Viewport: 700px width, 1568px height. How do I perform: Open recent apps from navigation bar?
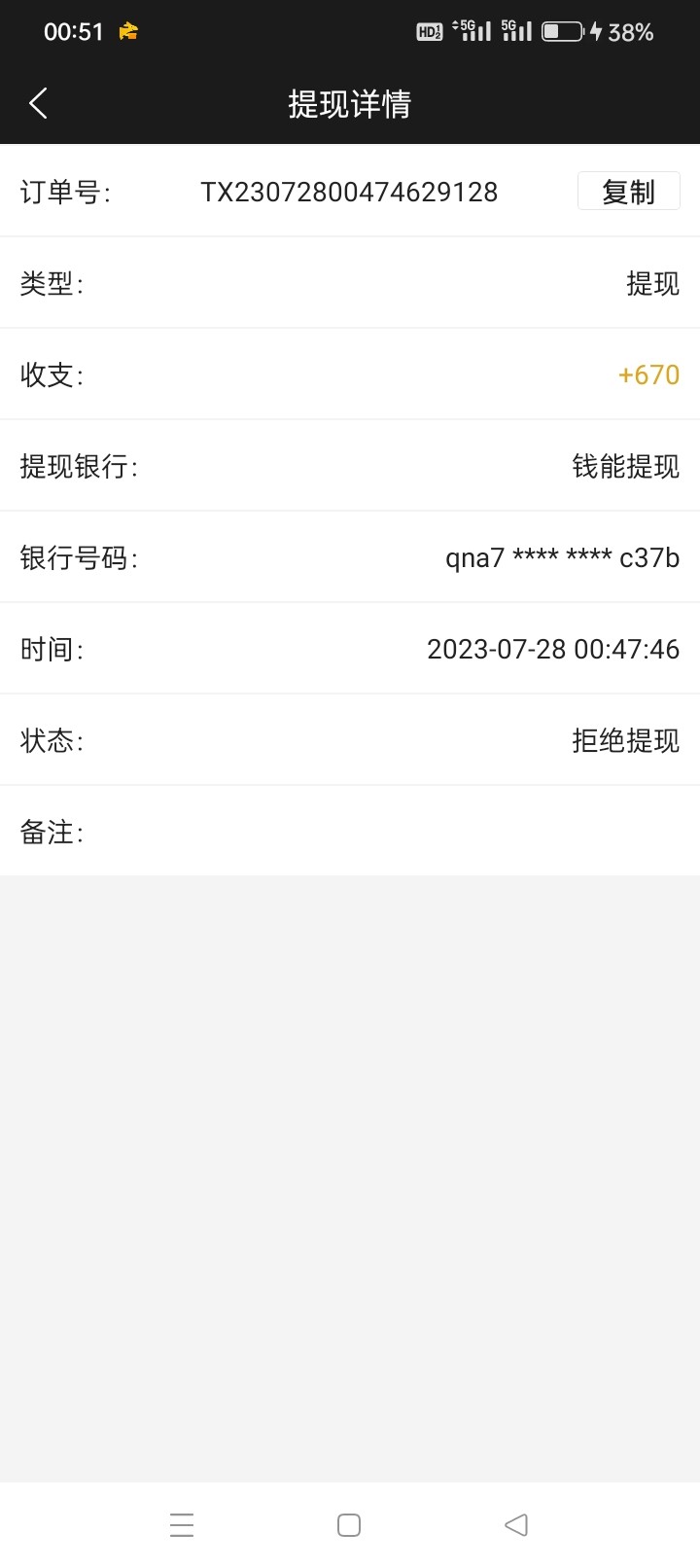(182, 1524)
